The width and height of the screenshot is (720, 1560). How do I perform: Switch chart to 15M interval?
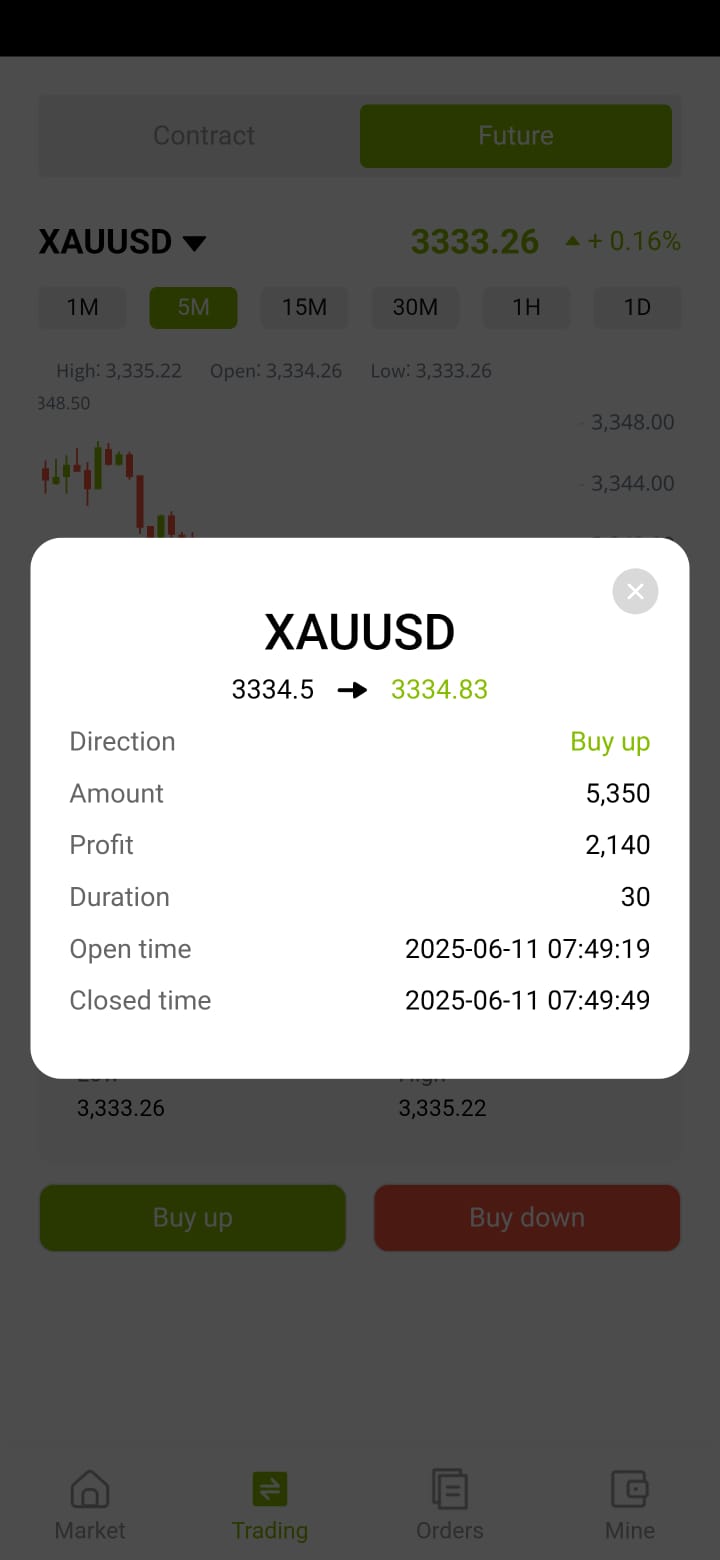point(304,308)
